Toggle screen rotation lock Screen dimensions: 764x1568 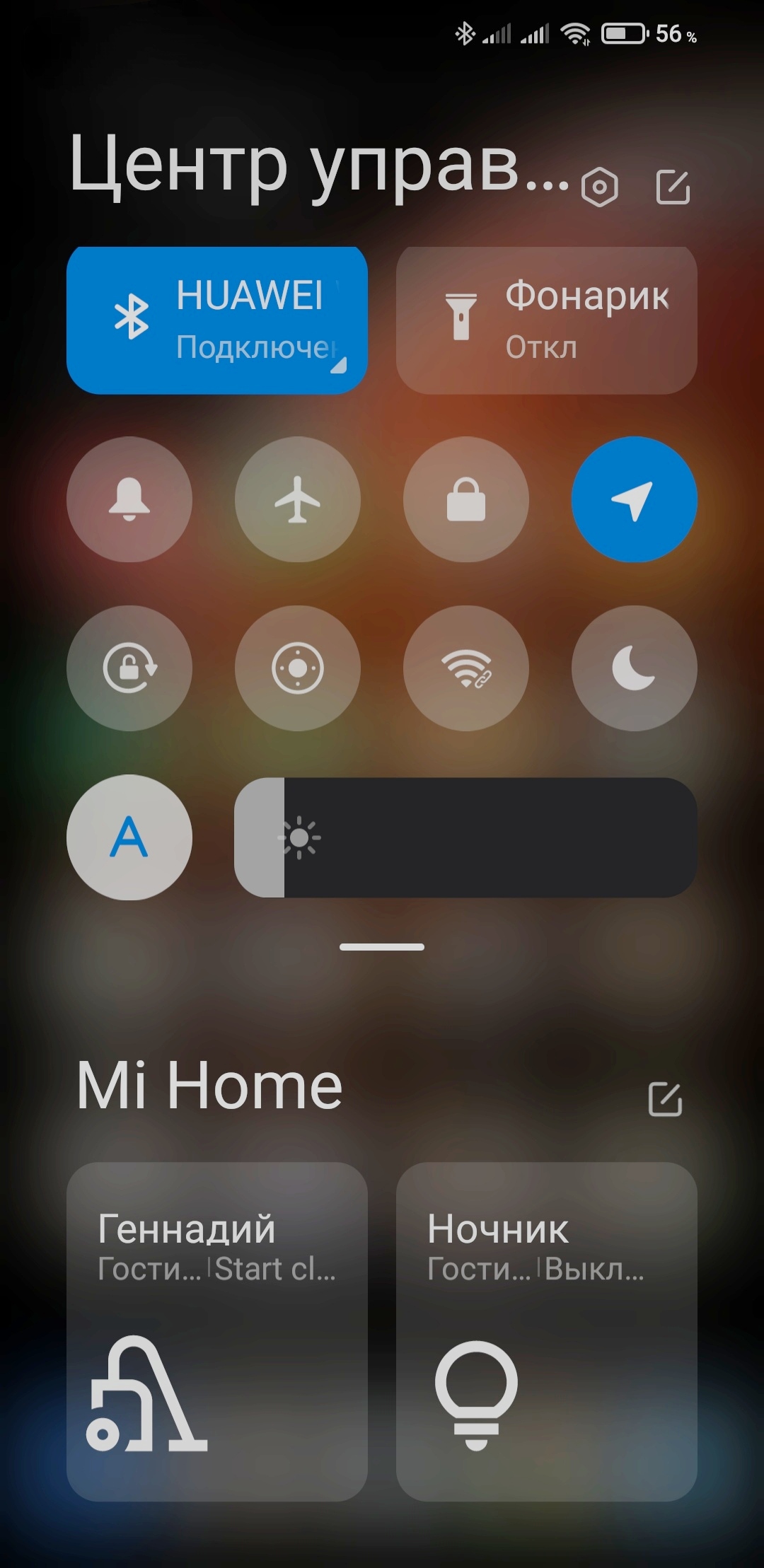click(x=129, y=668)
